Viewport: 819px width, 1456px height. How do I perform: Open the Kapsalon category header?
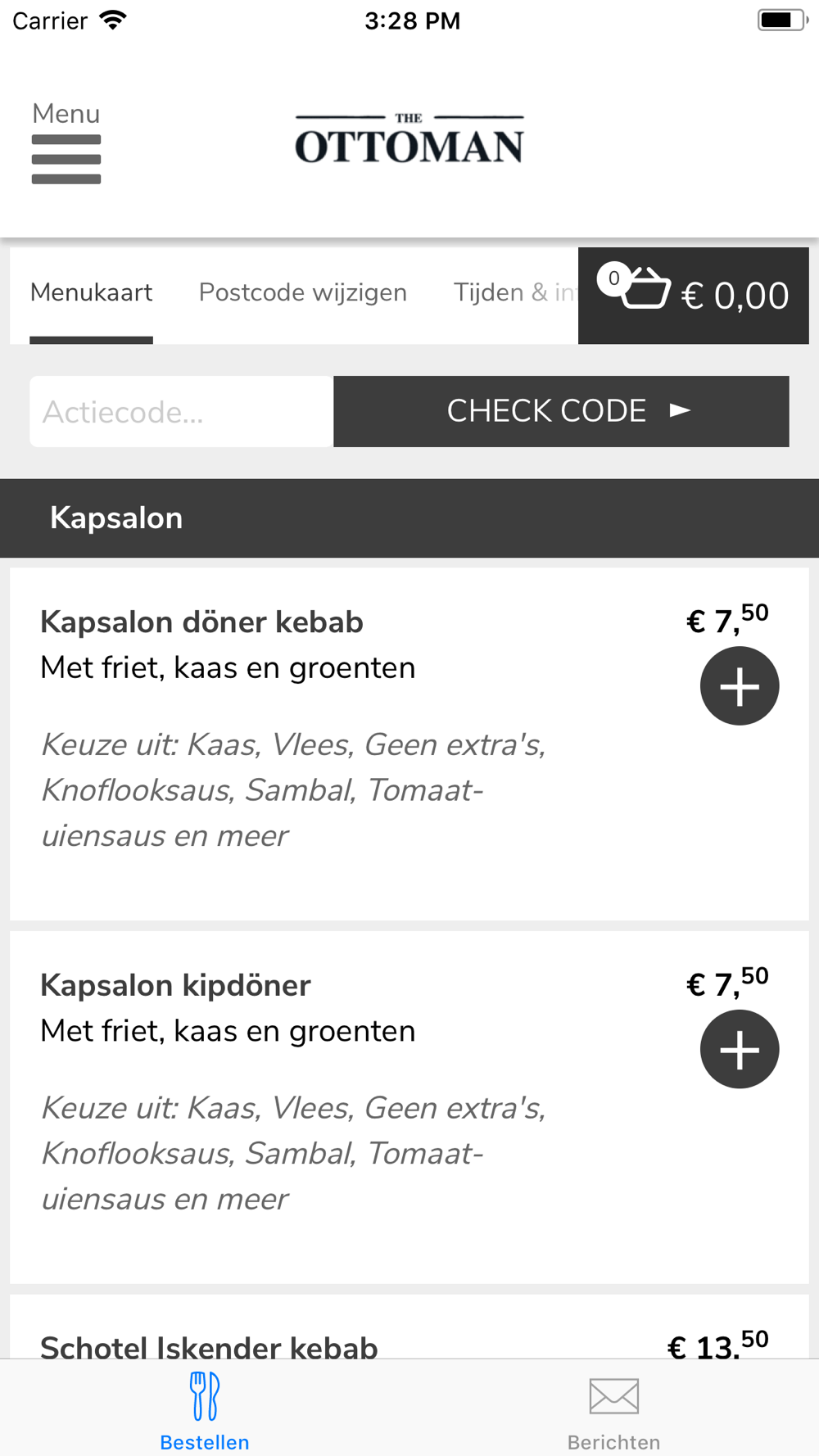click(x=409, y=518)
